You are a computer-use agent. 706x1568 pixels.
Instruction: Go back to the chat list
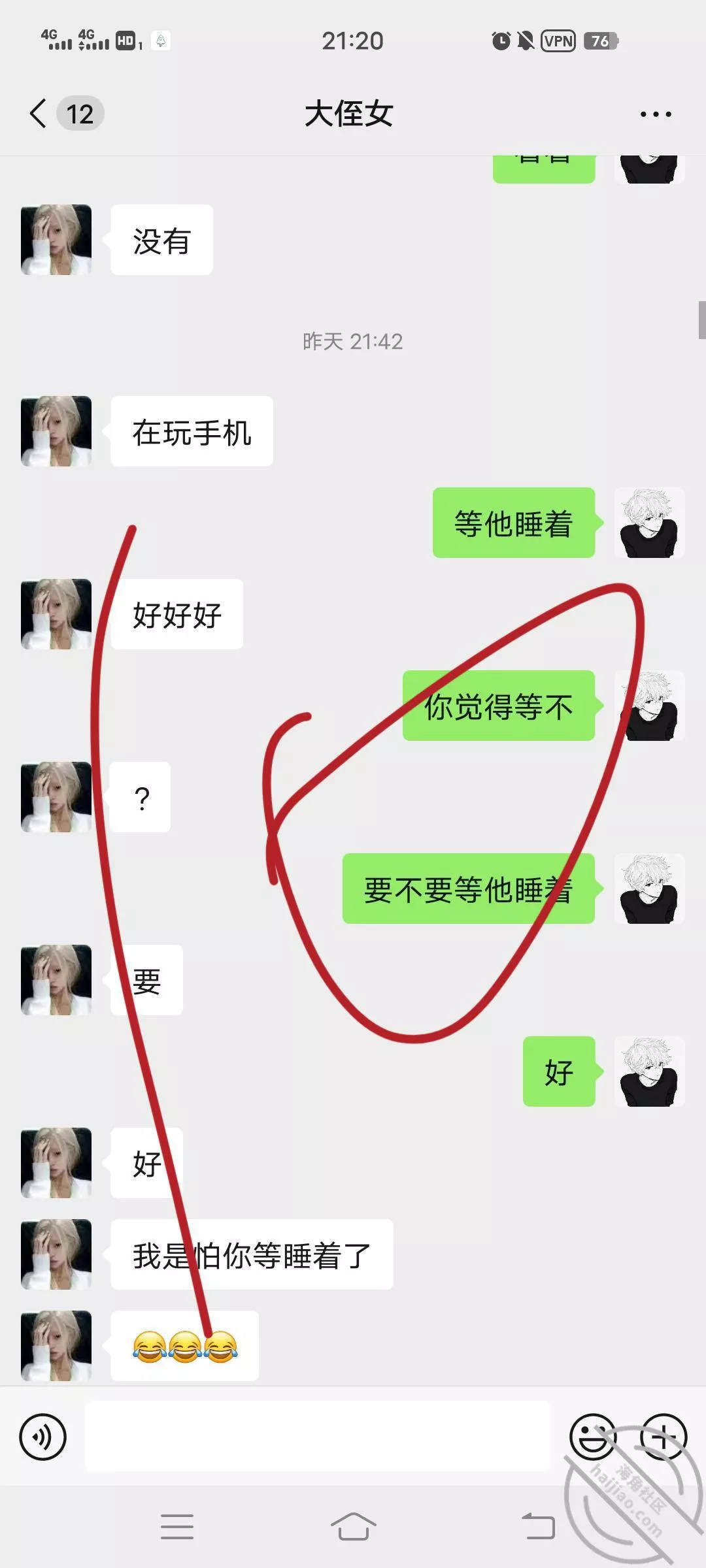(39, 114)
